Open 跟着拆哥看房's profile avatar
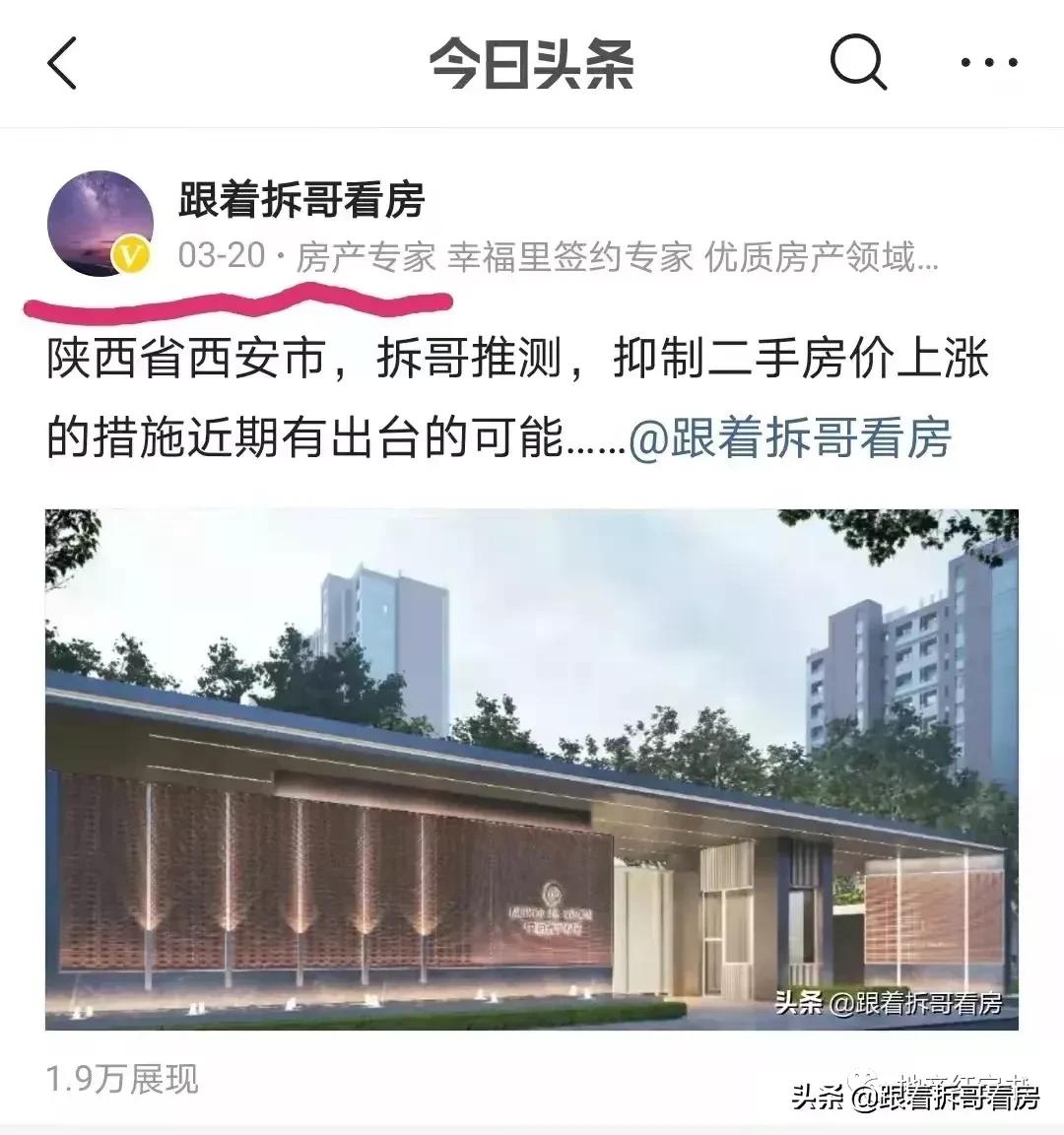 tap(100, 224)
